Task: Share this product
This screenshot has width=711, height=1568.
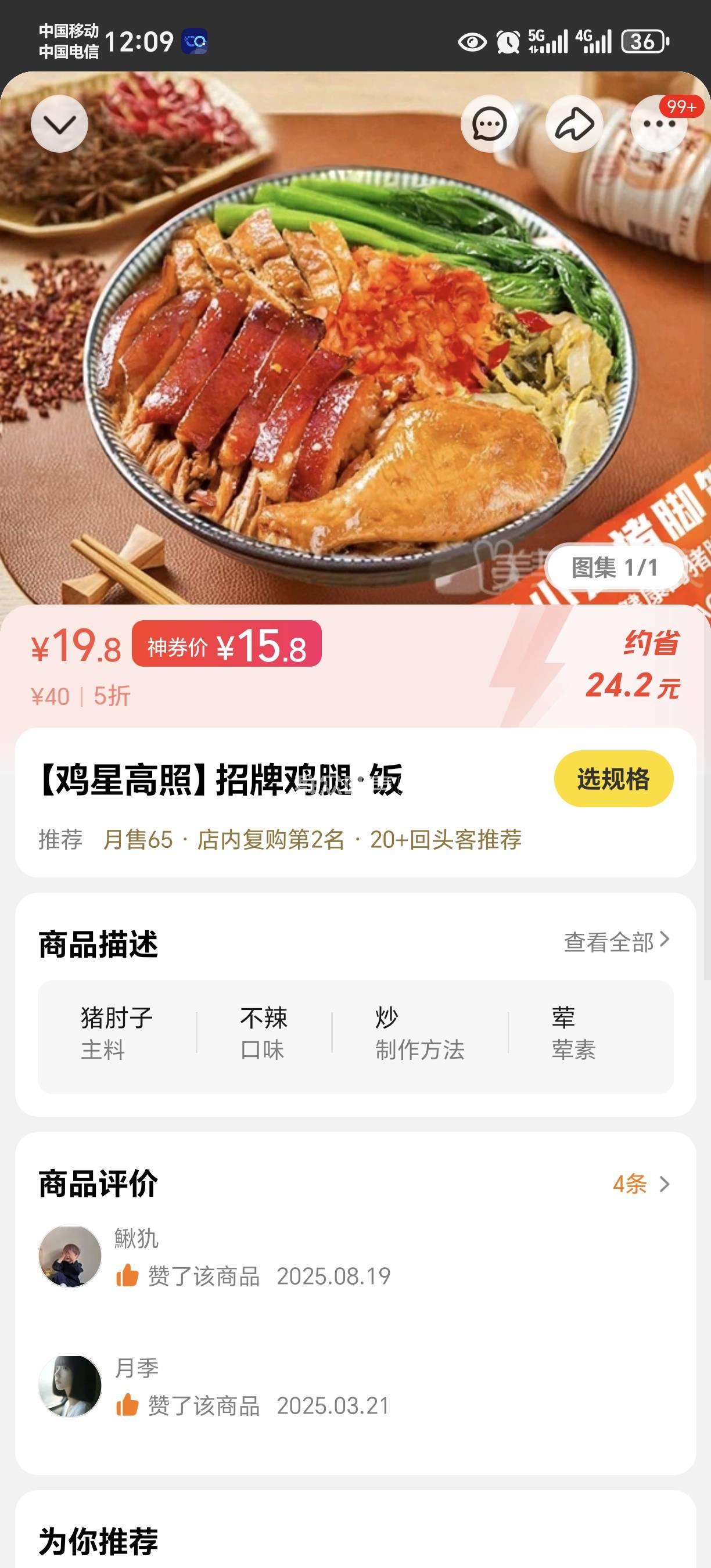Action: 574,124
